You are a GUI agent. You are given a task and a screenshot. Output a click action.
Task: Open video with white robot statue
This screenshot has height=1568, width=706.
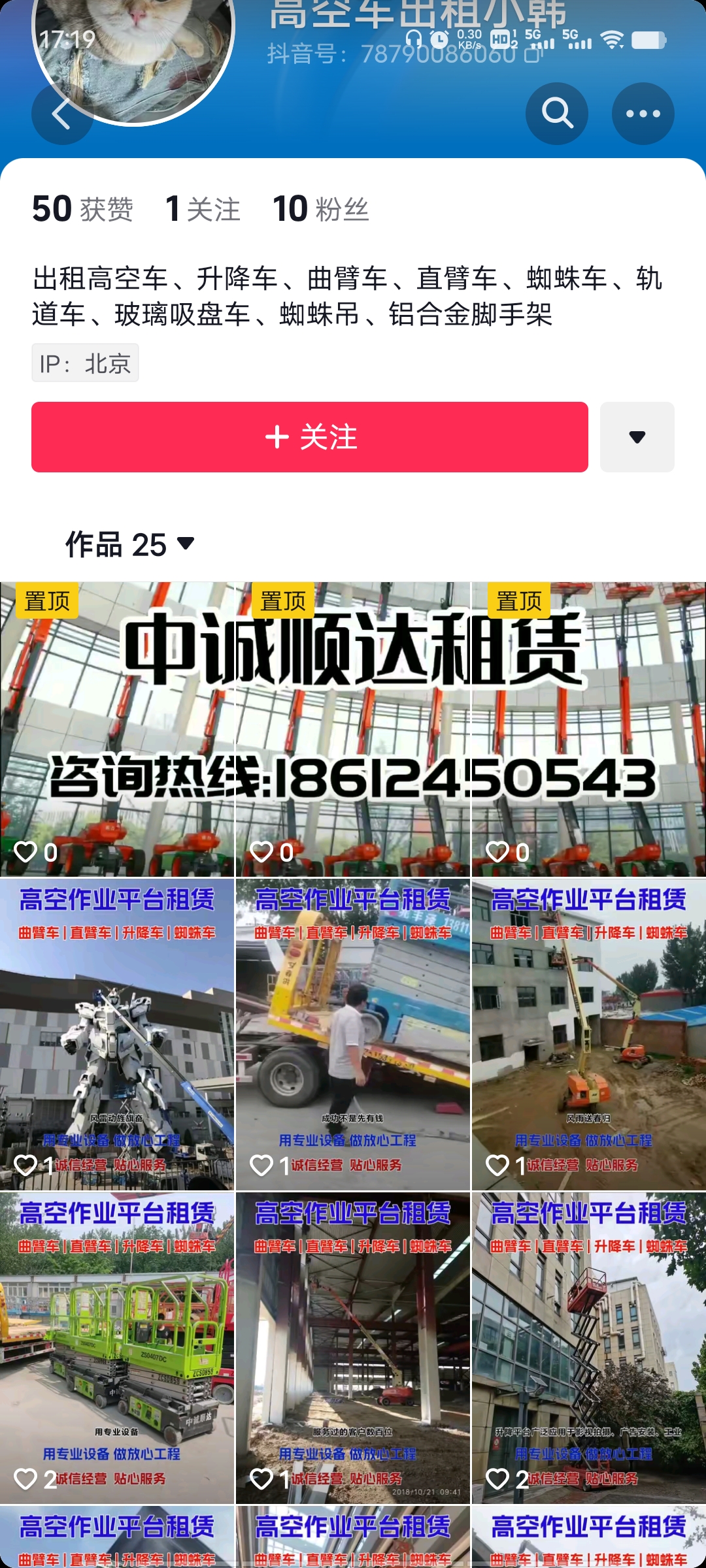(x=118, y=1036)
